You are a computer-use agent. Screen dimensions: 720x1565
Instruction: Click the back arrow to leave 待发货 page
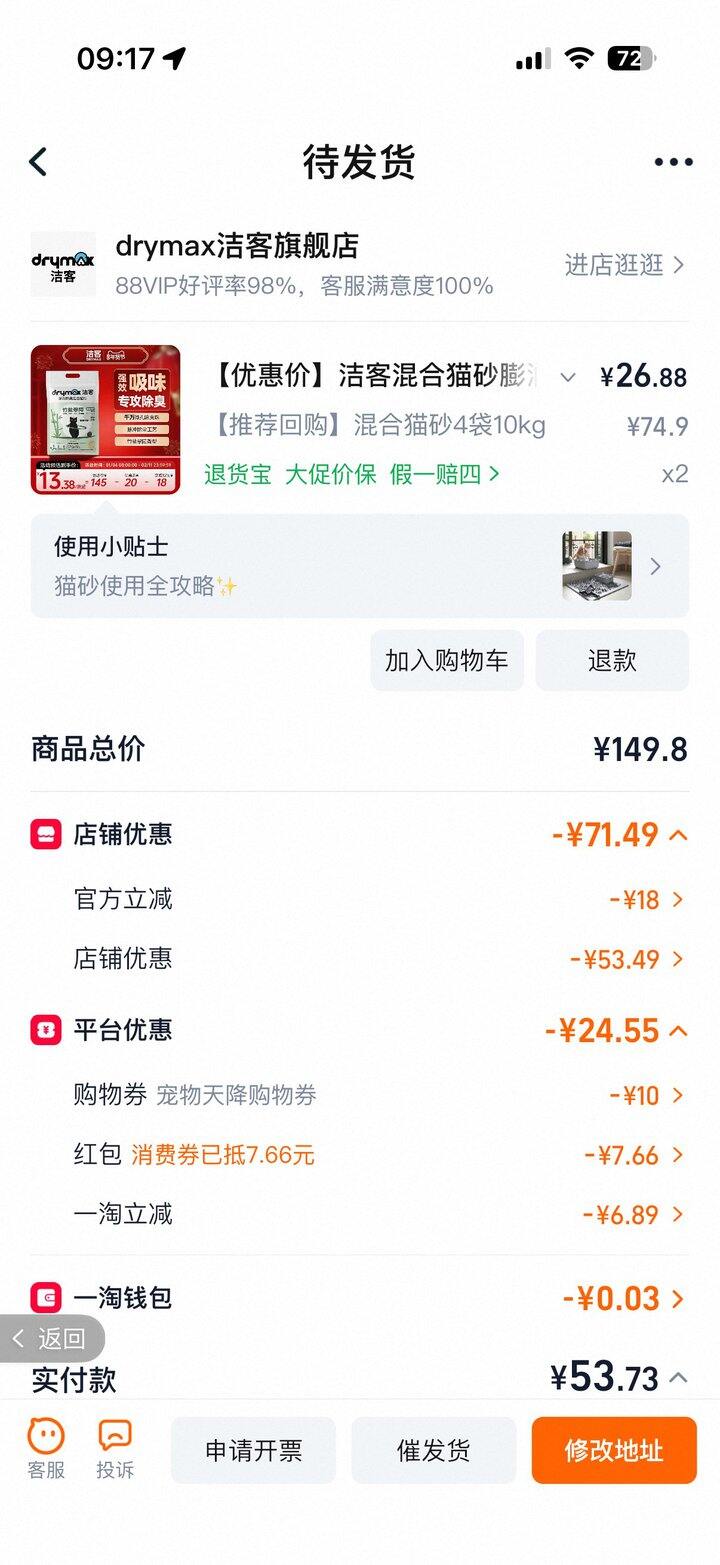(38, 161)
